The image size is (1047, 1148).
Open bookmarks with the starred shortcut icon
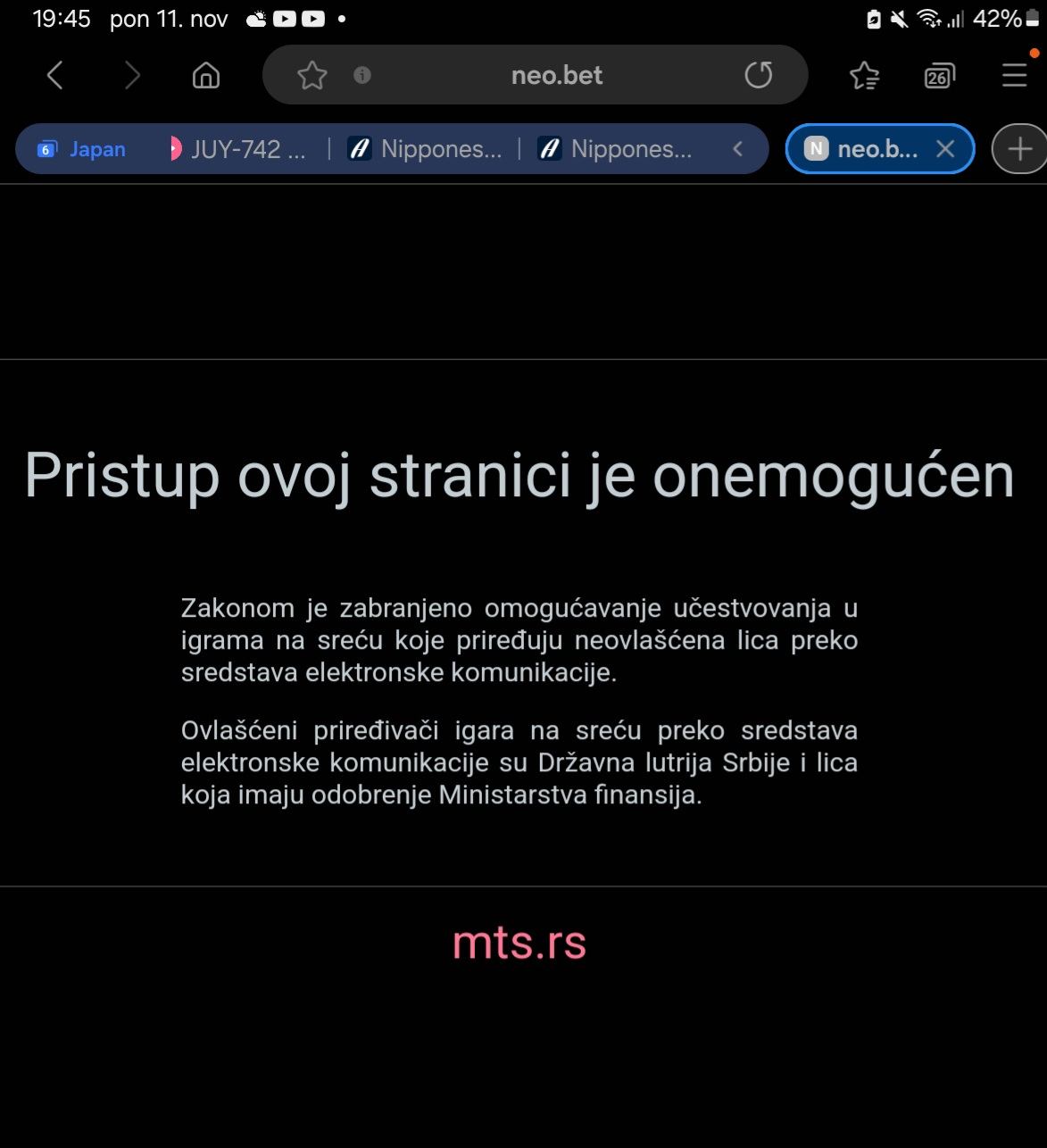[x=862, y=75]
